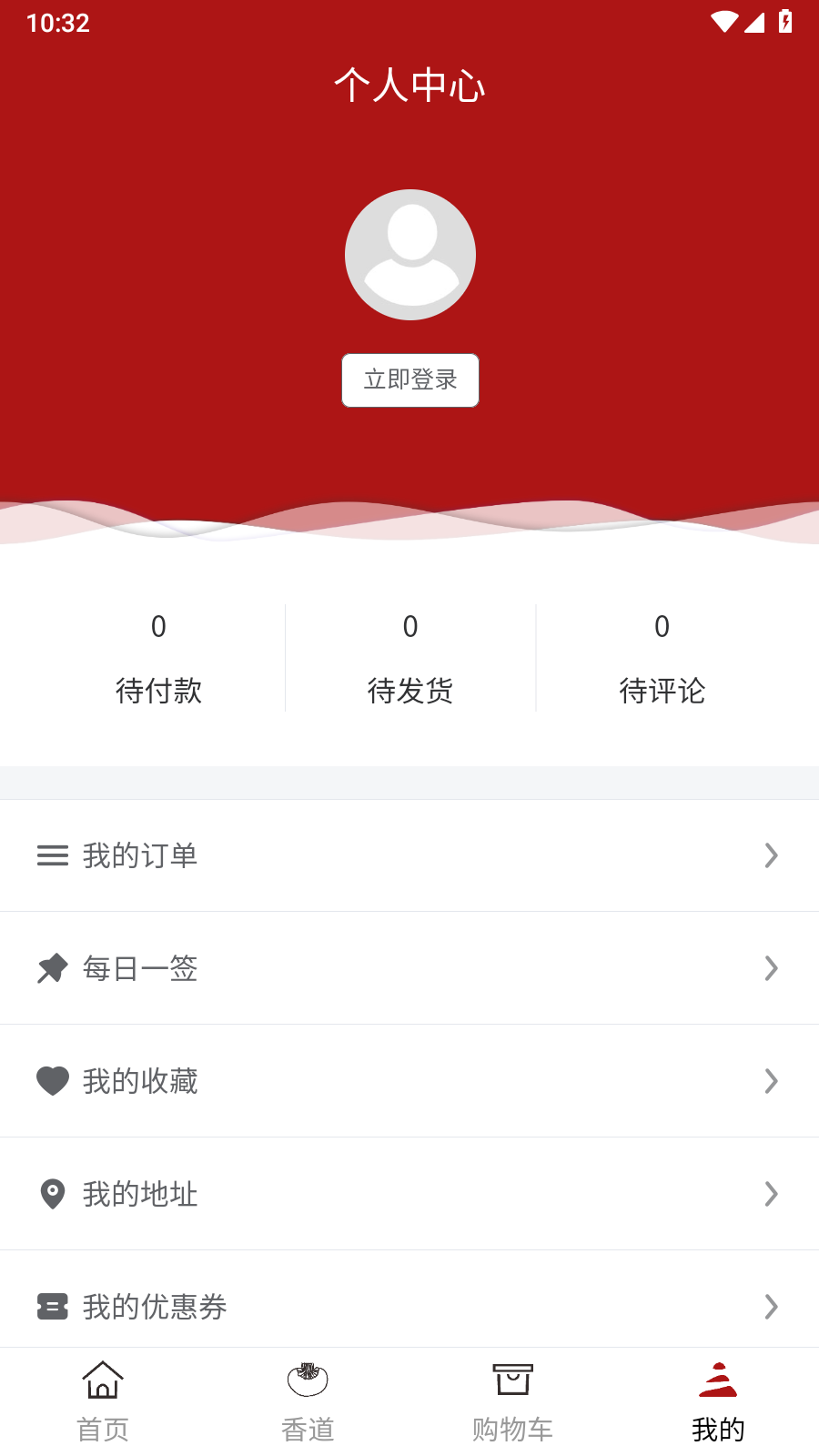The width and height of the screenshot is (819, 1456).
Task: Click the profile avatar placeholder
Action: 409,255
